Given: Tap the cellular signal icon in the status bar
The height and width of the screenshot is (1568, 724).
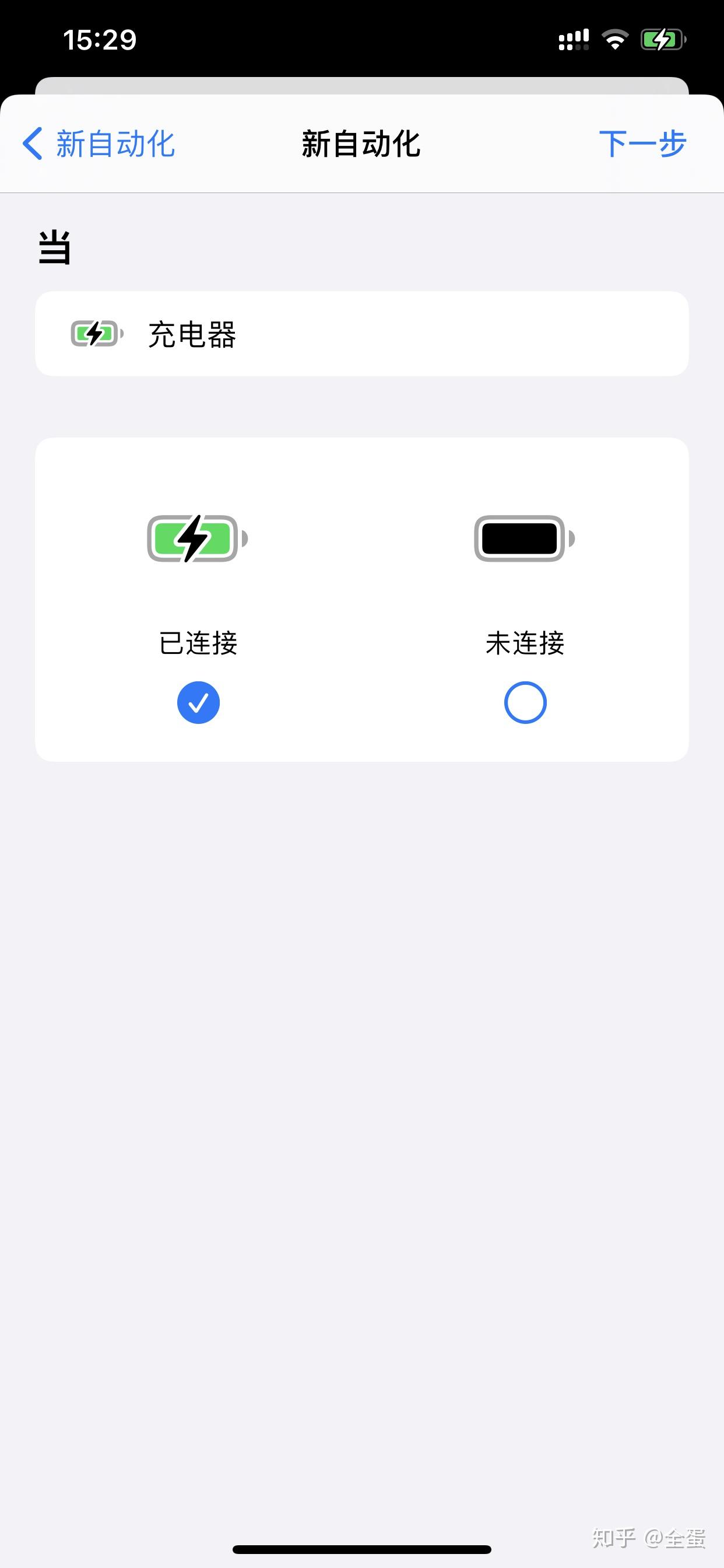Looking at the screenshot, I should (x=572, y=38).
